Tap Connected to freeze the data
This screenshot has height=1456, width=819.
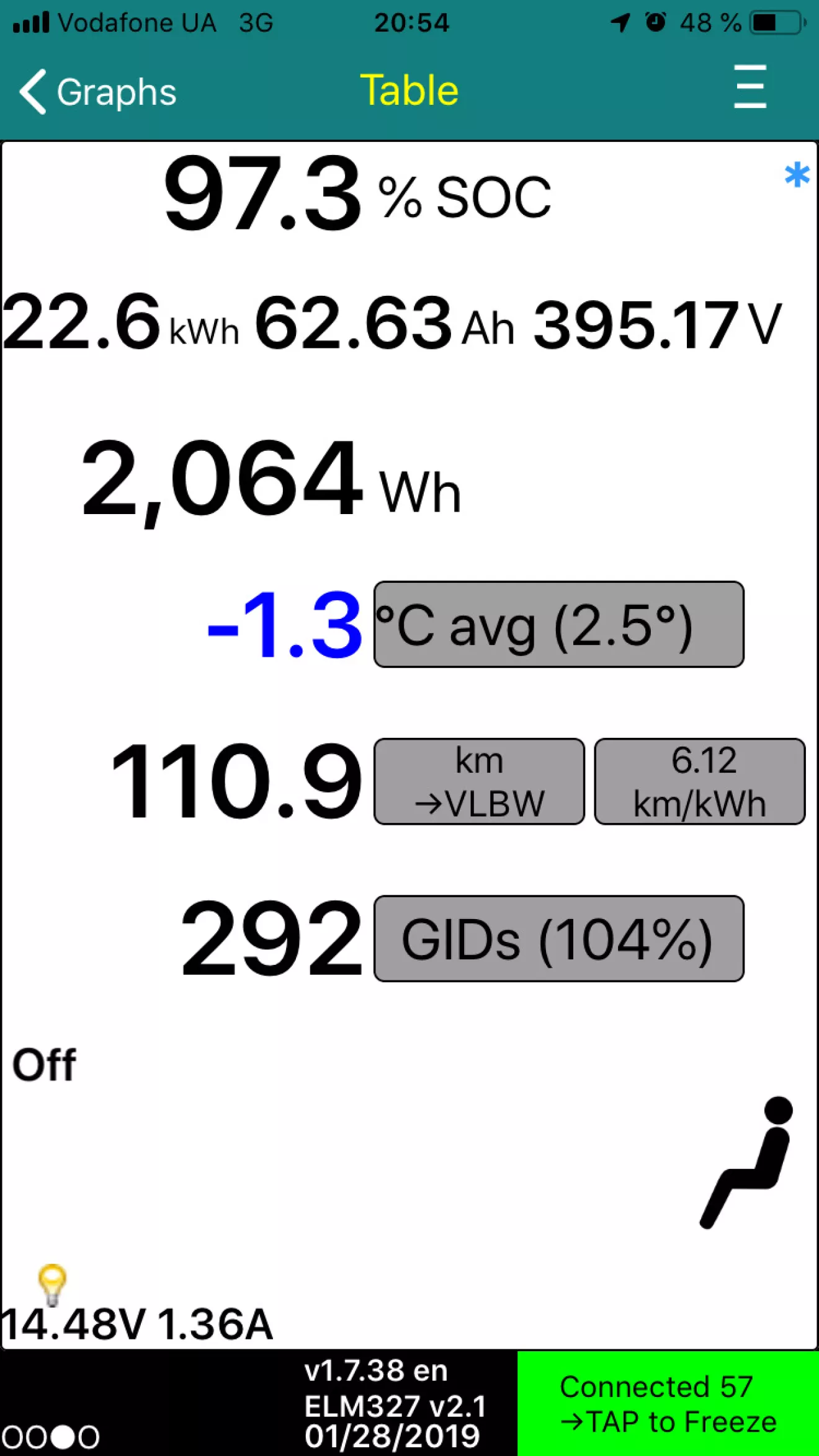[668, 1404]
